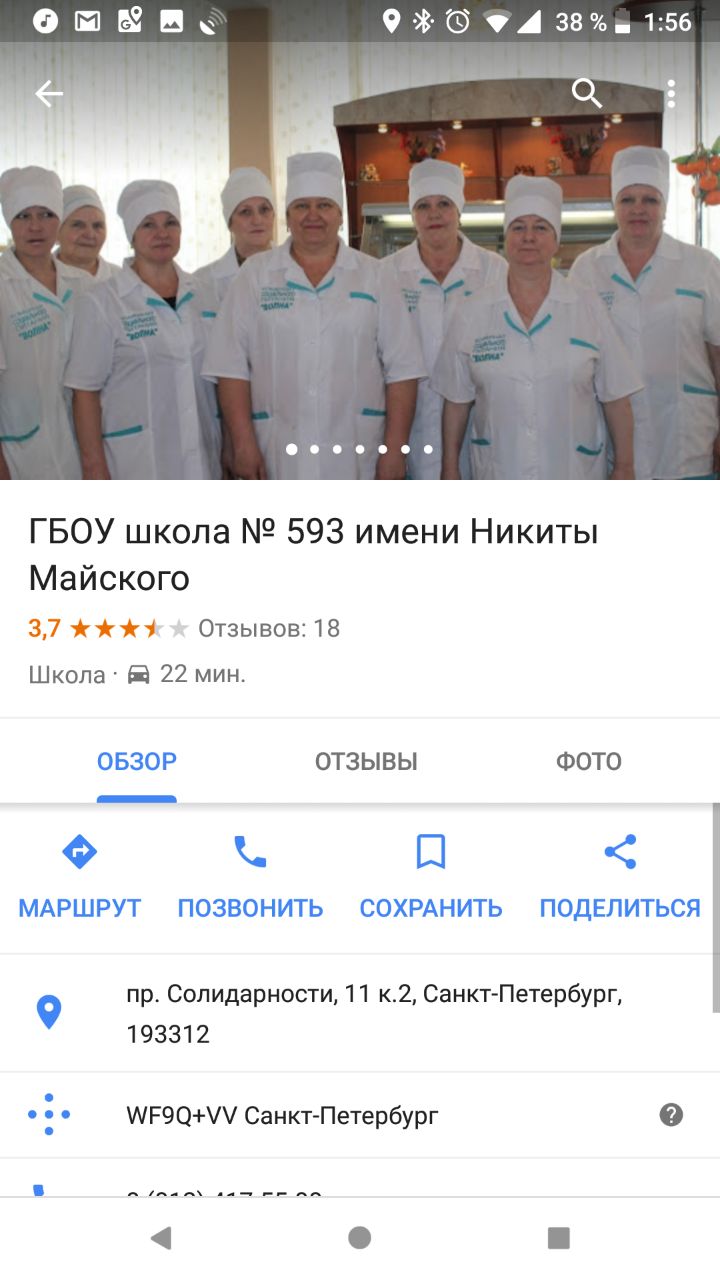Switch to the ФОТО tab
720x1280 pixels.
(x=589, y=762)
